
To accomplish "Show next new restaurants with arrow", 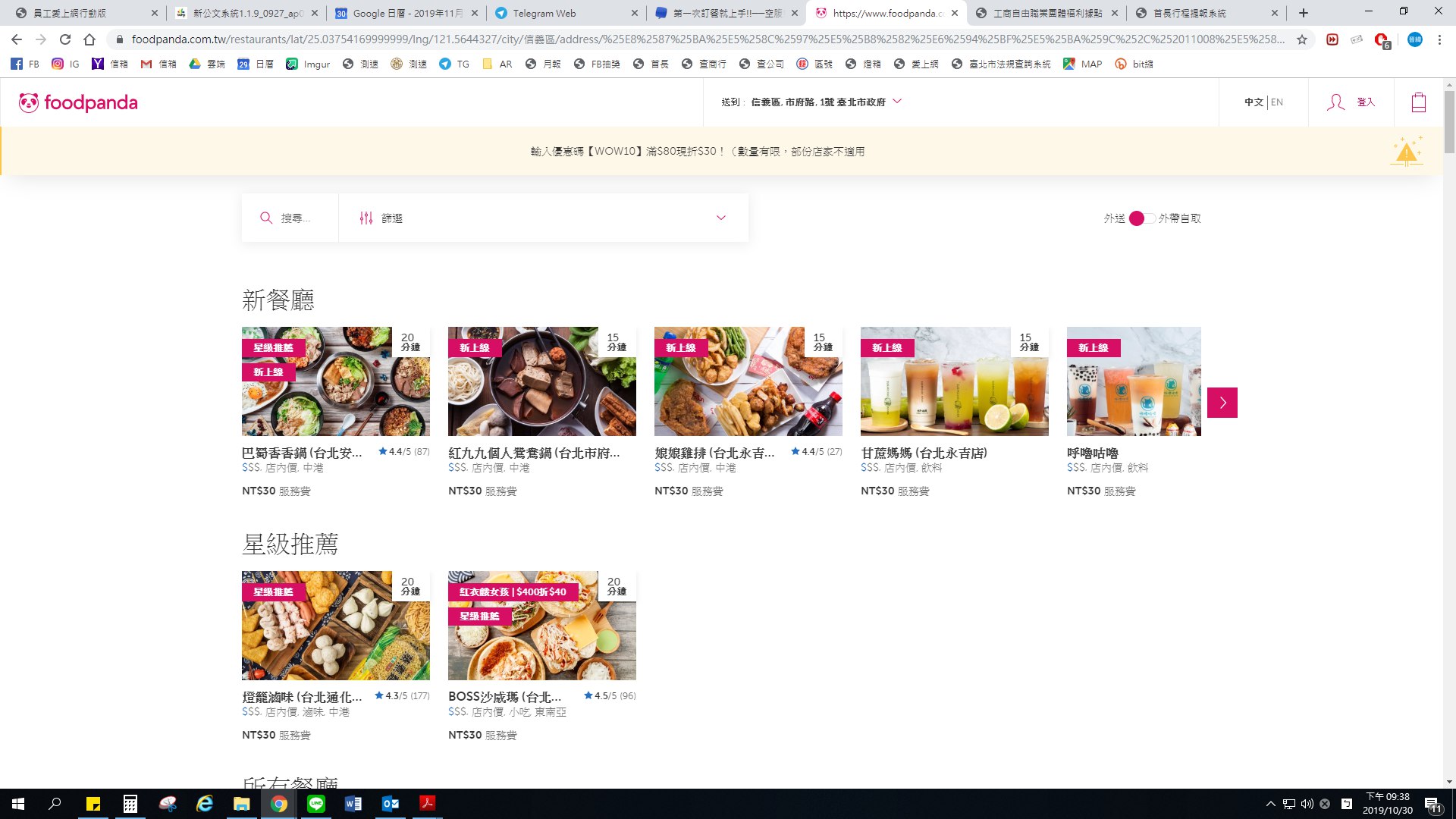I will coord(1222,403).
